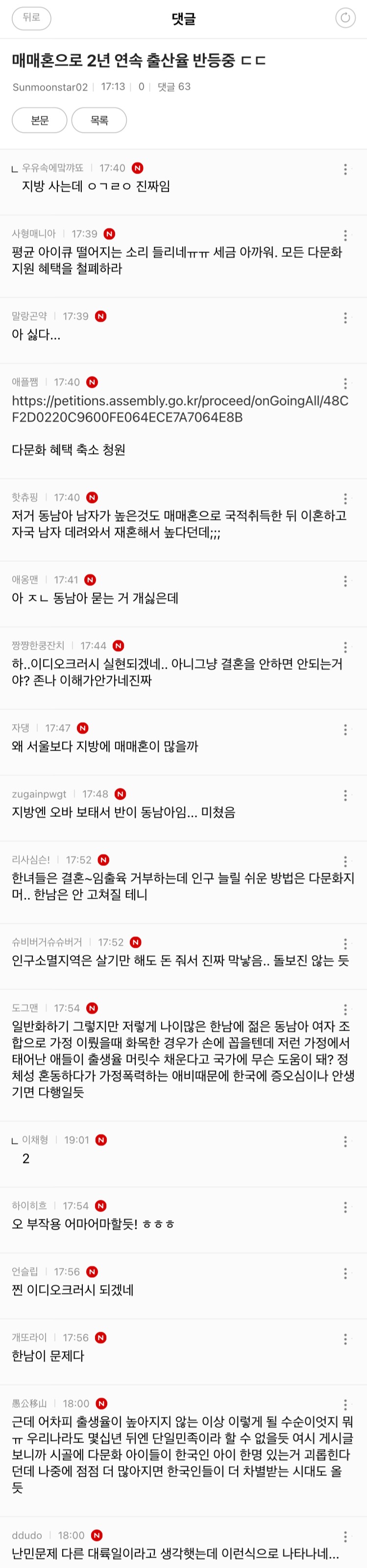Image resolution: width=367 pixels, height=1568 pixels.
Task: Open the menu on 애옹맨's comment
Action: click(345, 581)
